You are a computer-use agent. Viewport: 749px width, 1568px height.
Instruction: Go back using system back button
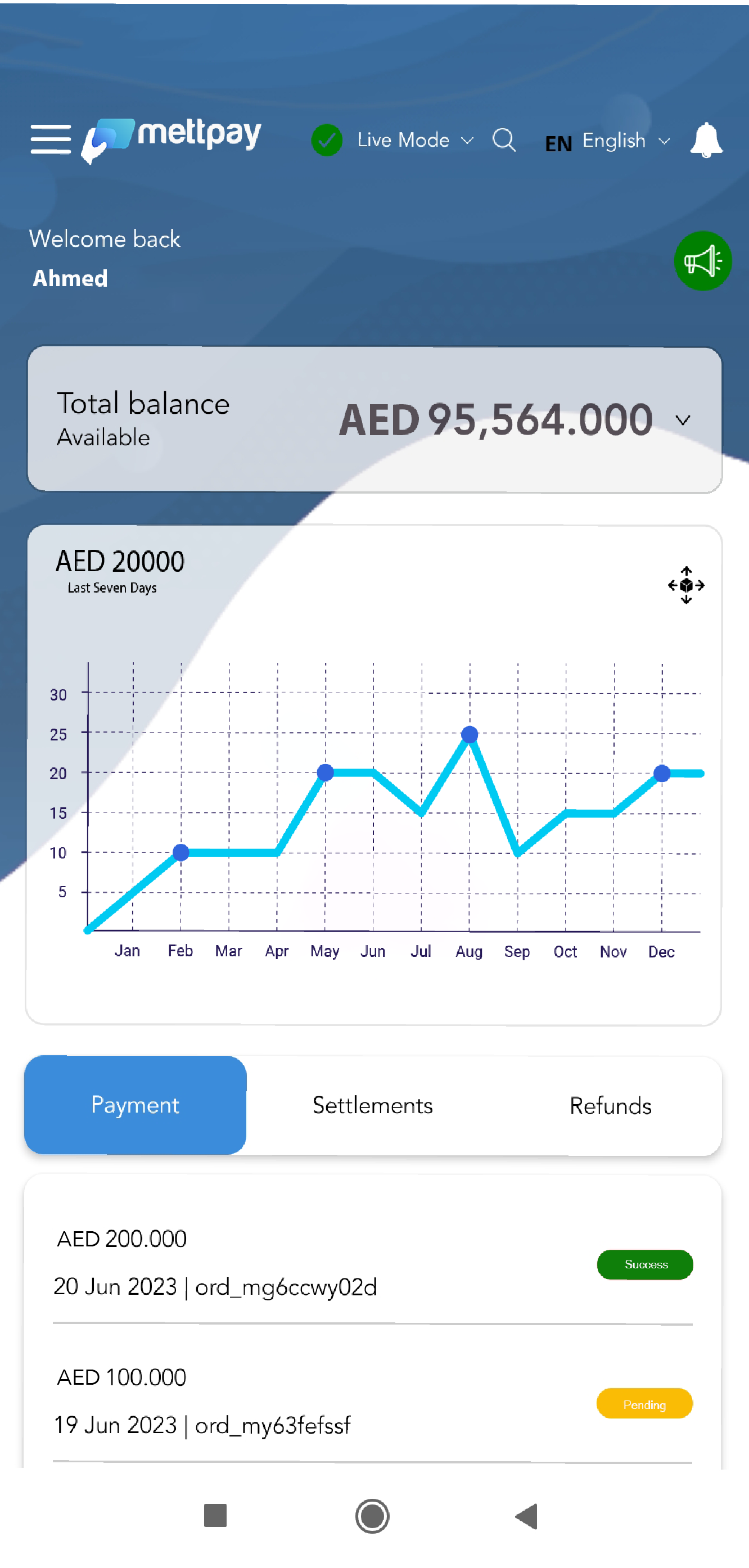527,1516
